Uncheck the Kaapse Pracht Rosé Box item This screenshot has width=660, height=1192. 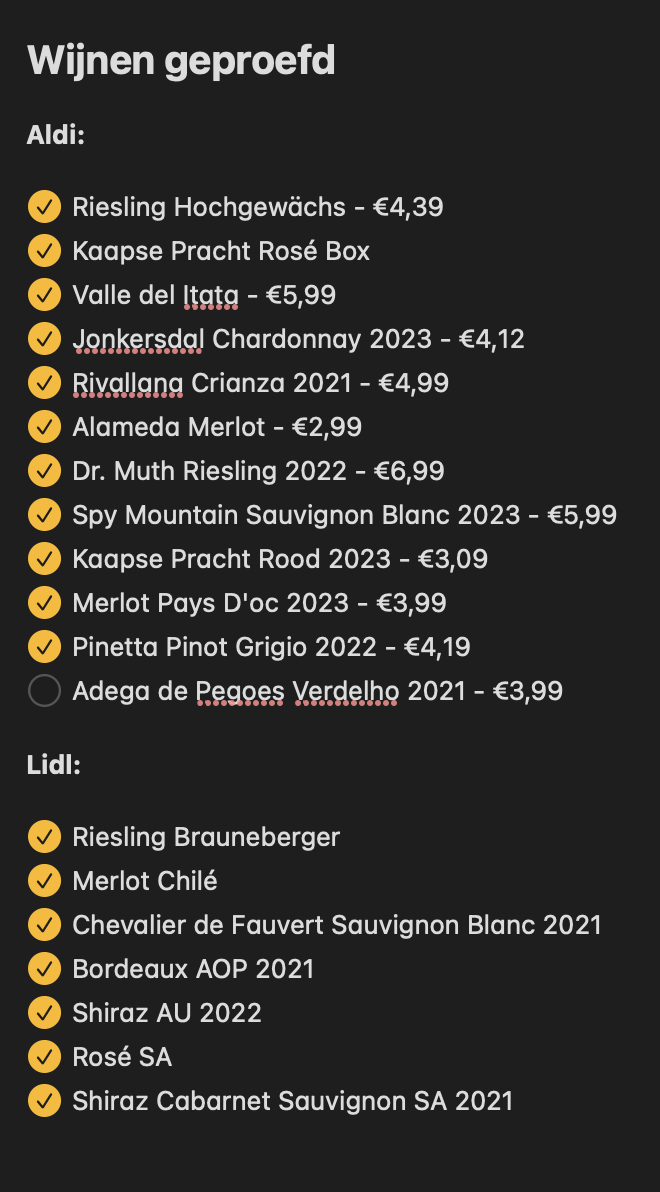[44, 251]
